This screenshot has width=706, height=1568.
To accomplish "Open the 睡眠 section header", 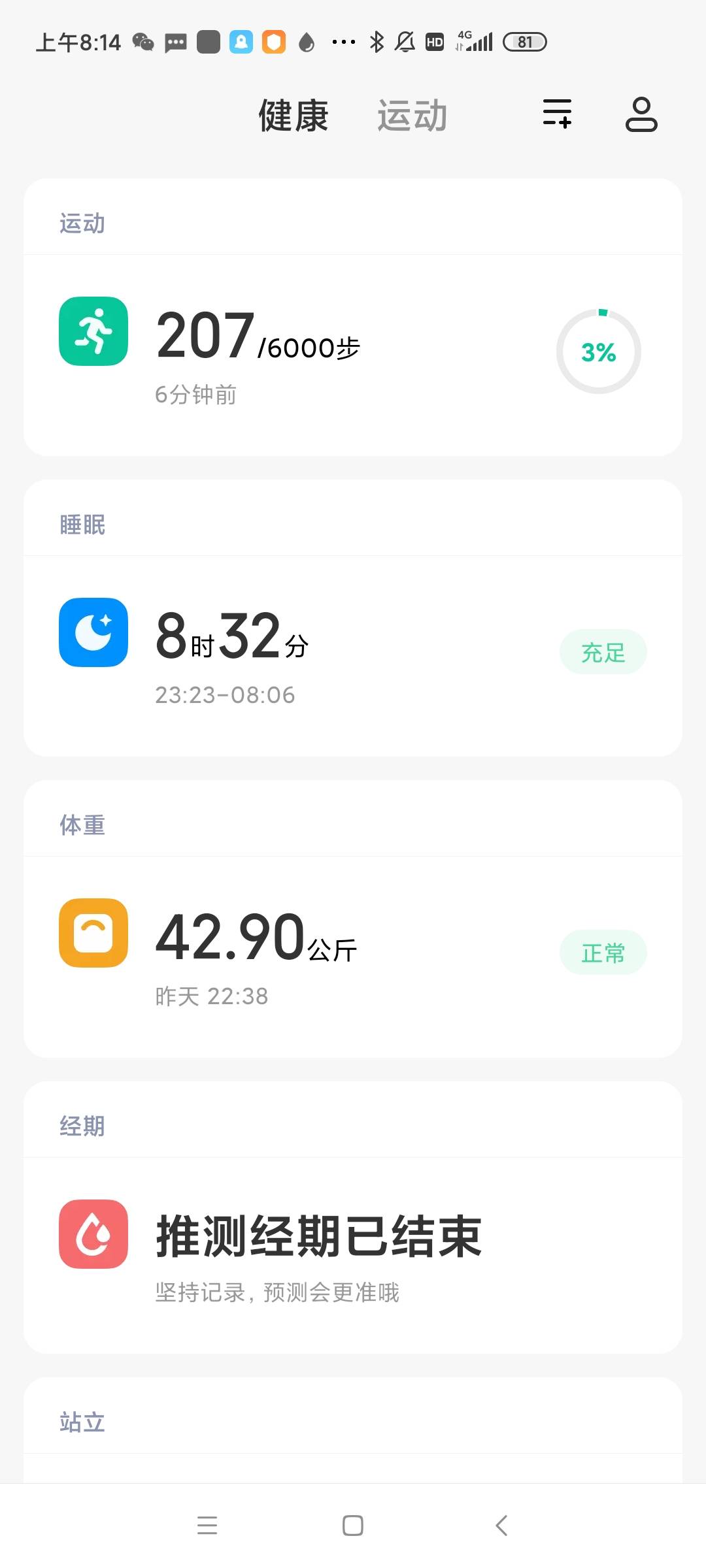I will (x=81, y=525).
